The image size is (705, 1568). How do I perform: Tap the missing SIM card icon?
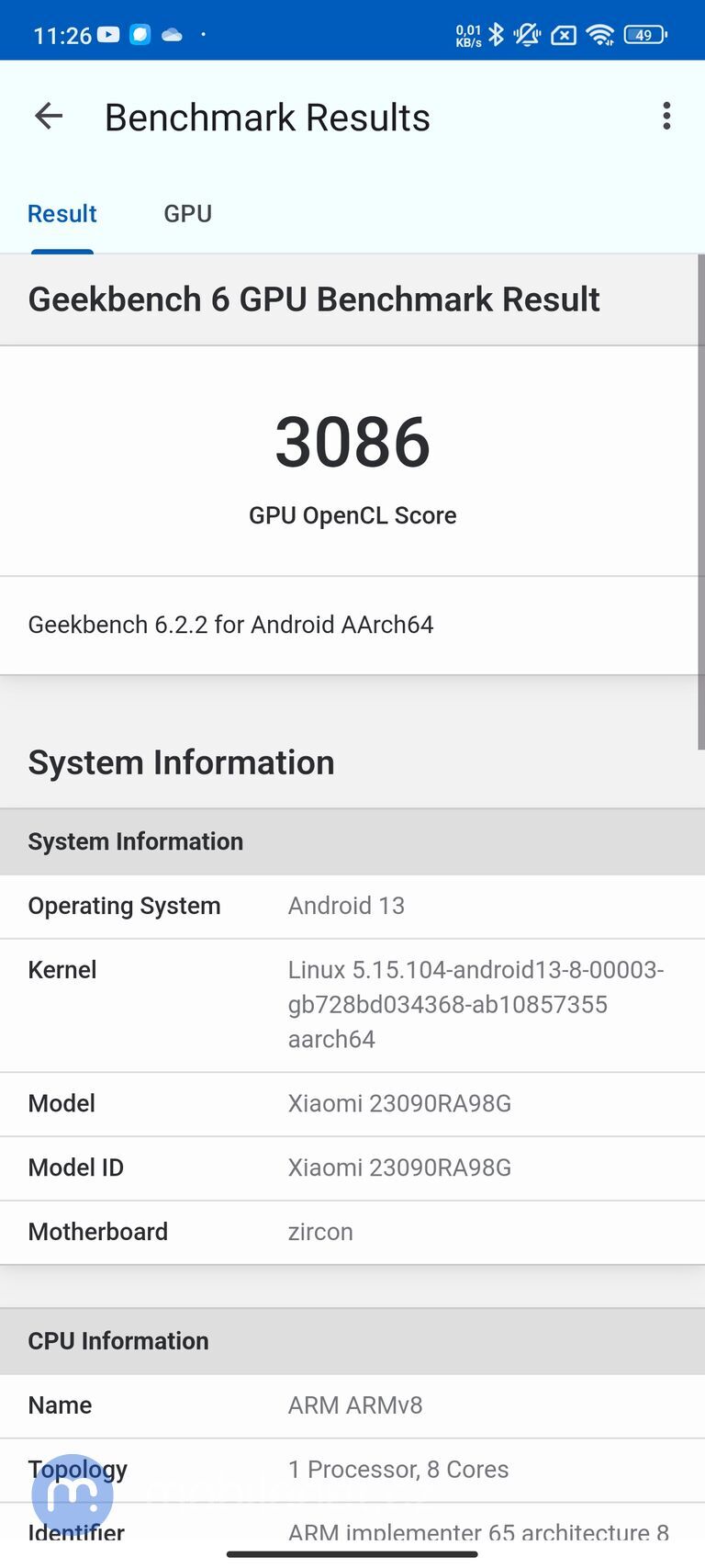pyautogui.click(x=563, y=32)
